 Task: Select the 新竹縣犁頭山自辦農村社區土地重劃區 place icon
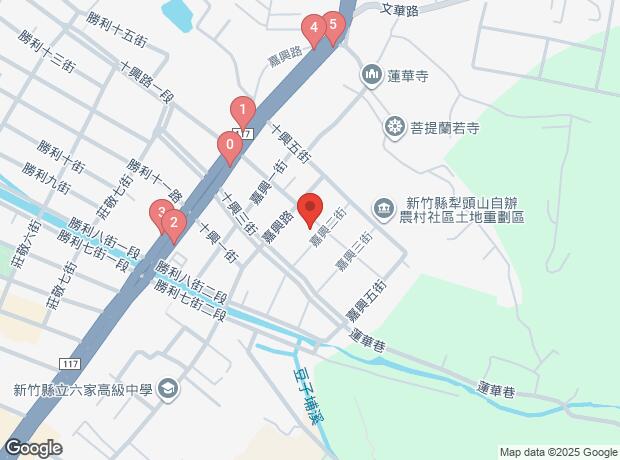[384, 209]
